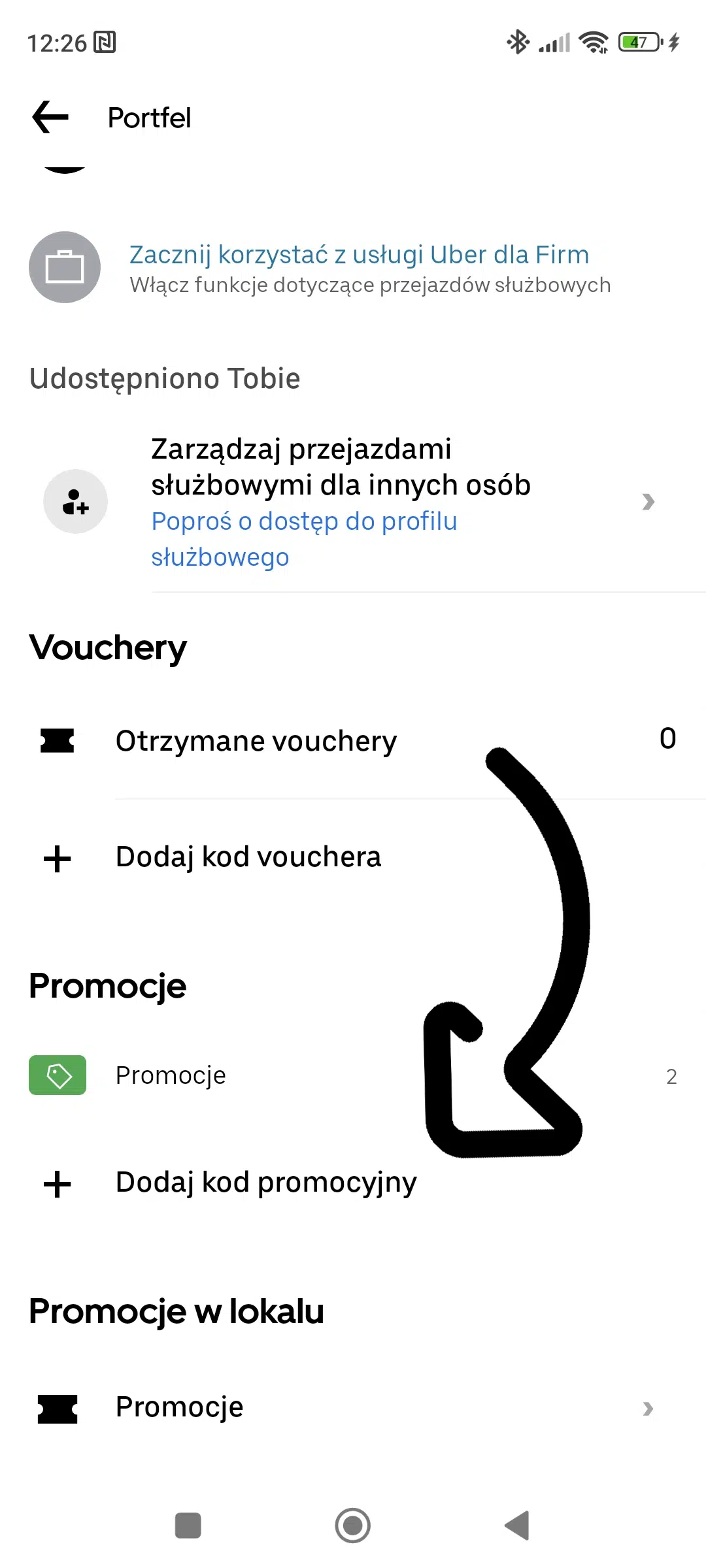Open the Zarządzaj przejazdami służbowymi row chevron

(x=648, y=502)
